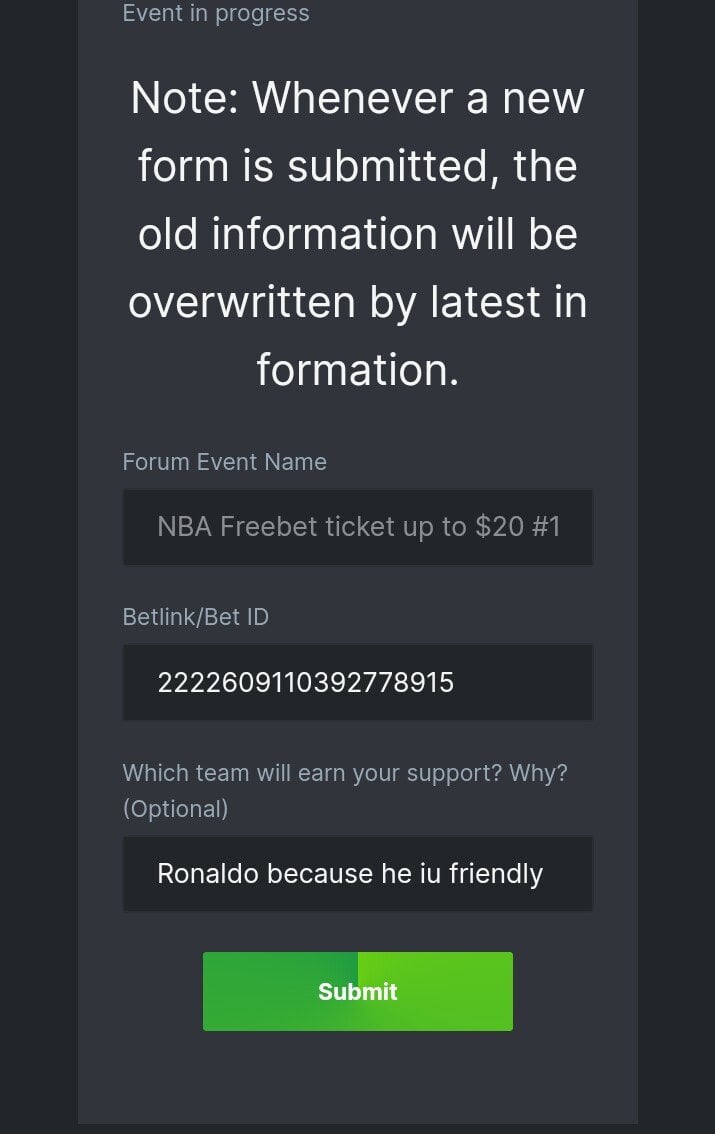715x1134 pixels.
Task: Edit the Betlink/Bet ID field
Action: click(358, 683)
